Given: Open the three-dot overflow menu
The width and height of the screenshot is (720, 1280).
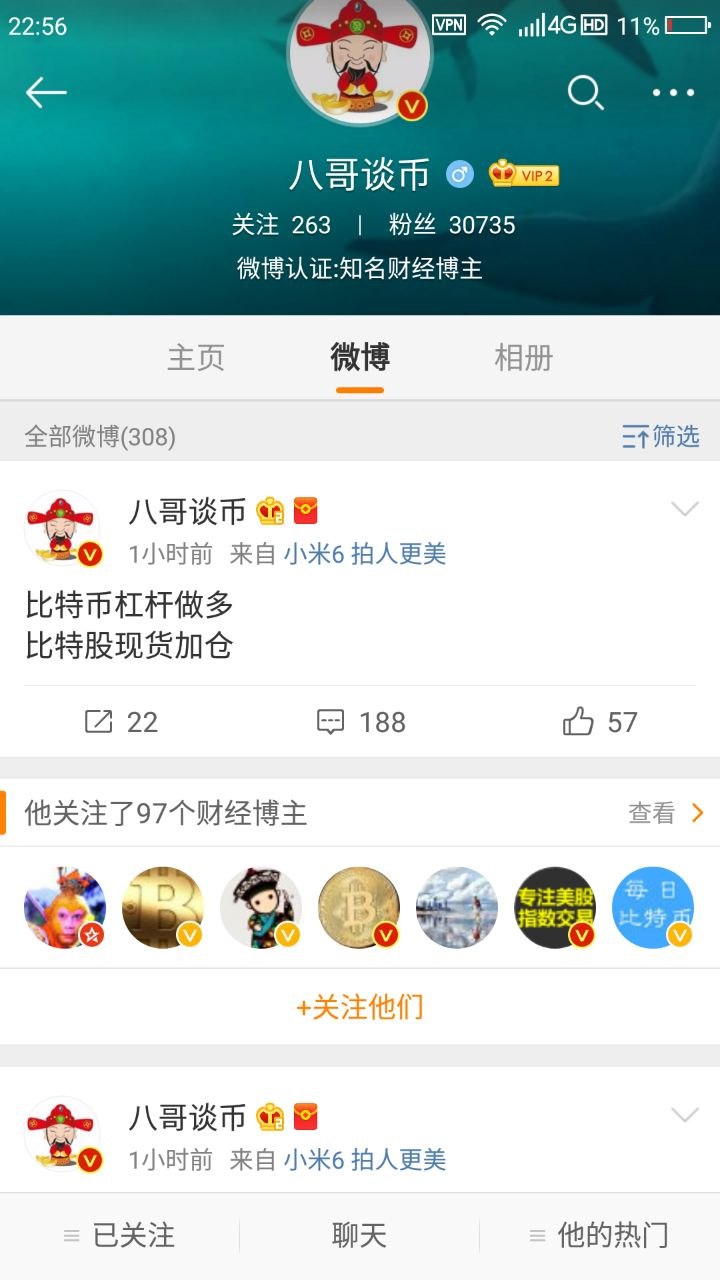Looking at the screenshot, I should pos(673,93).
